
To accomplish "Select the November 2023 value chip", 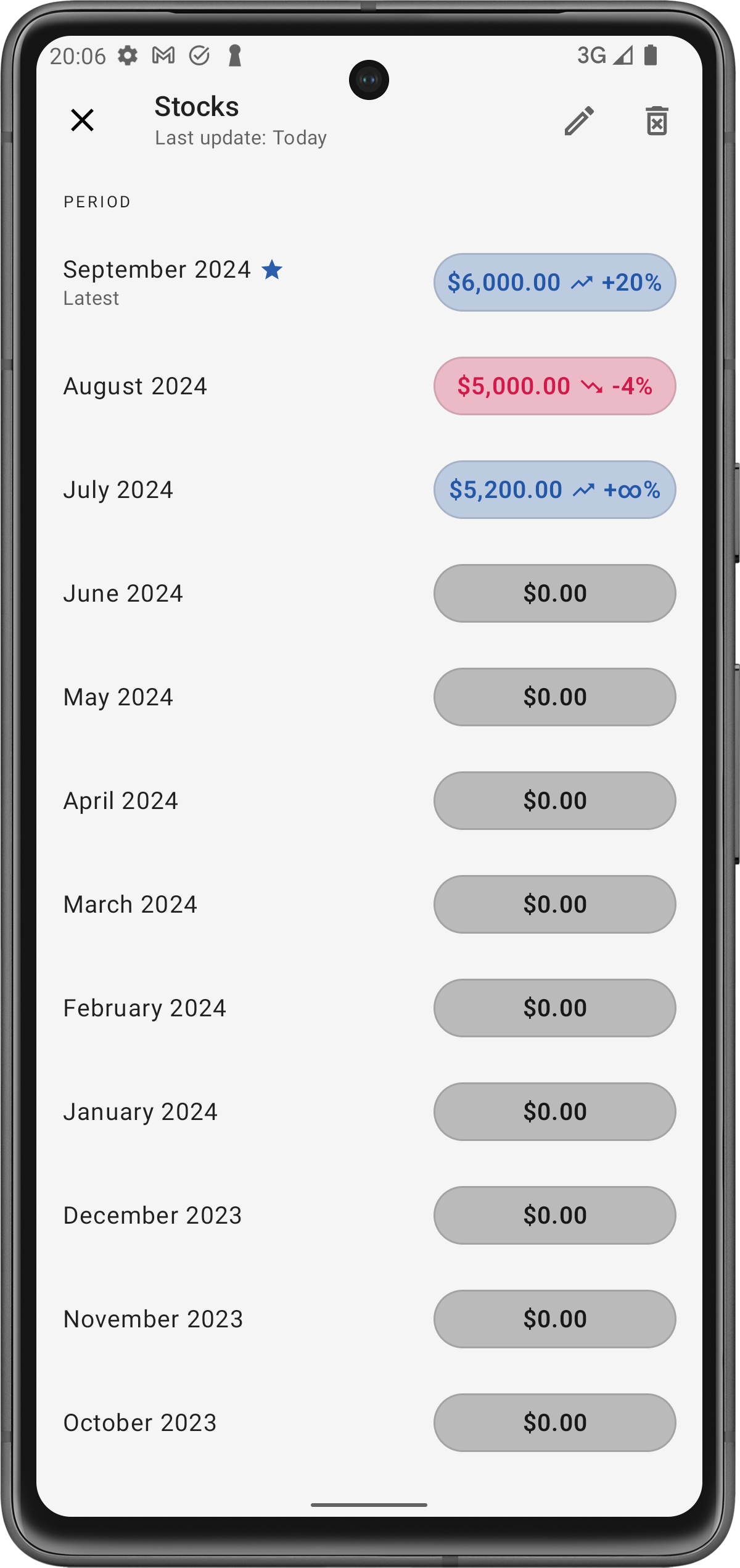I will click(554, 1319).
